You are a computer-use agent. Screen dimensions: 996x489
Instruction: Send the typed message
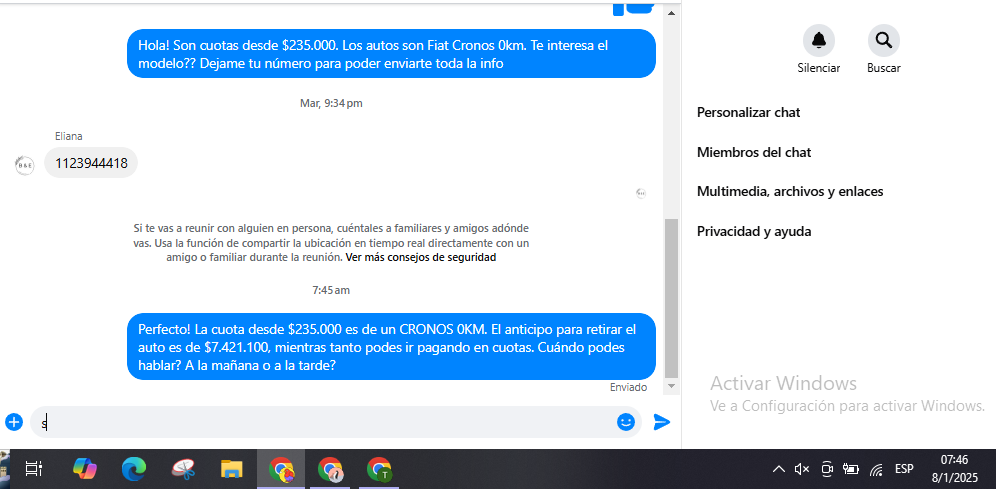click(661, 422)
